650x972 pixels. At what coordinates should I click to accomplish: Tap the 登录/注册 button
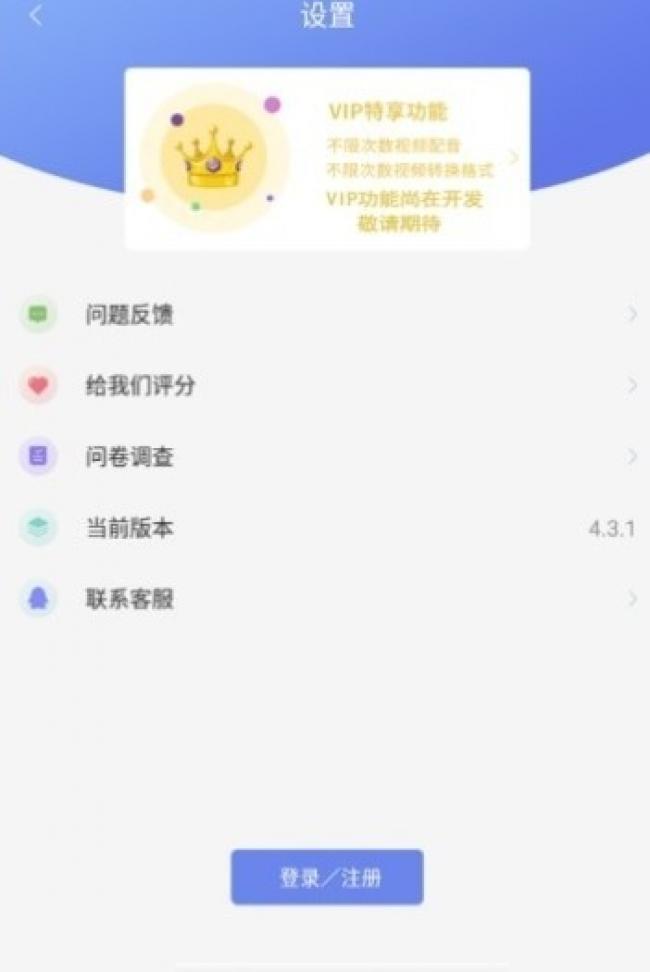(327, 877)
